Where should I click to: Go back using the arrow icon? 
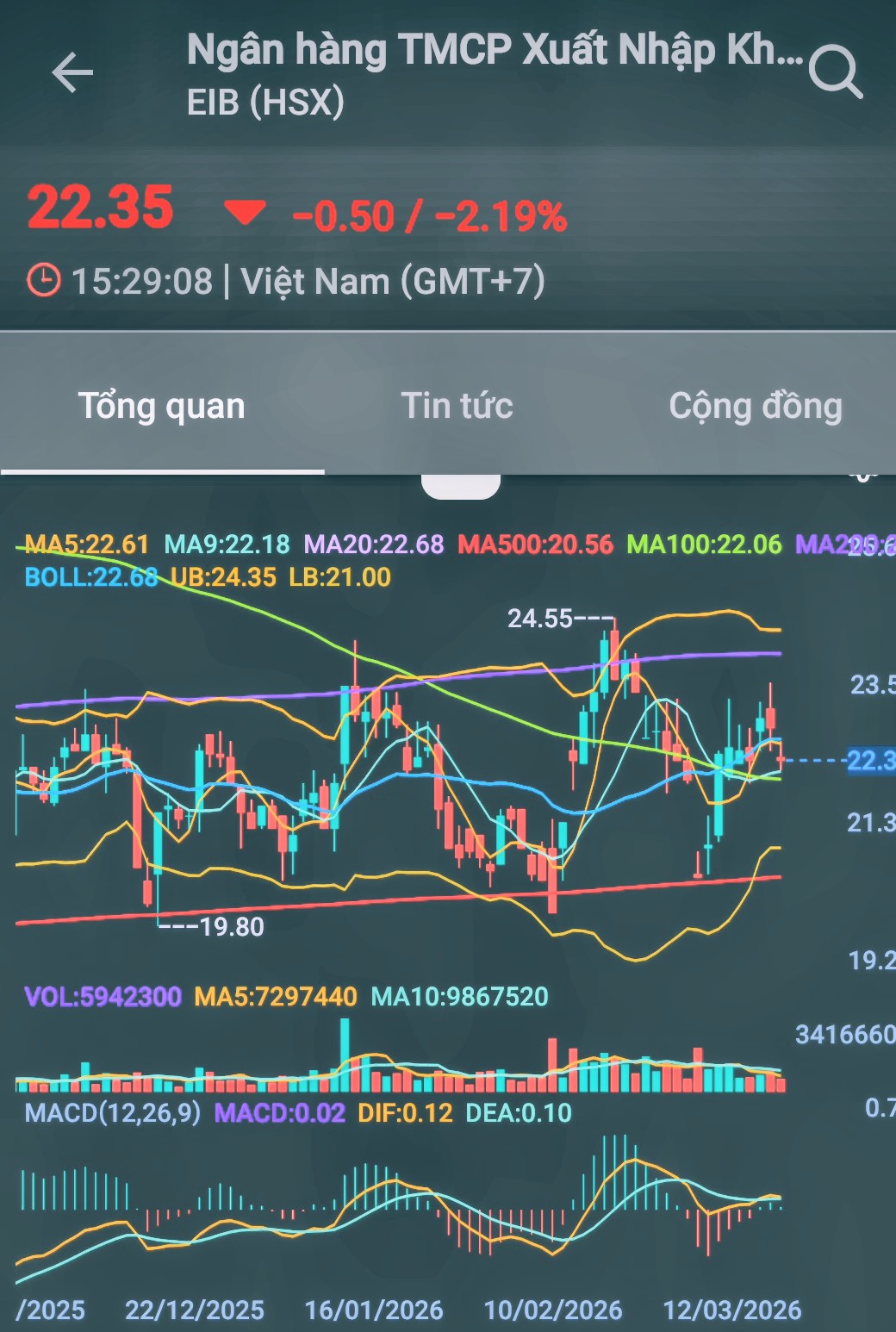72,72
